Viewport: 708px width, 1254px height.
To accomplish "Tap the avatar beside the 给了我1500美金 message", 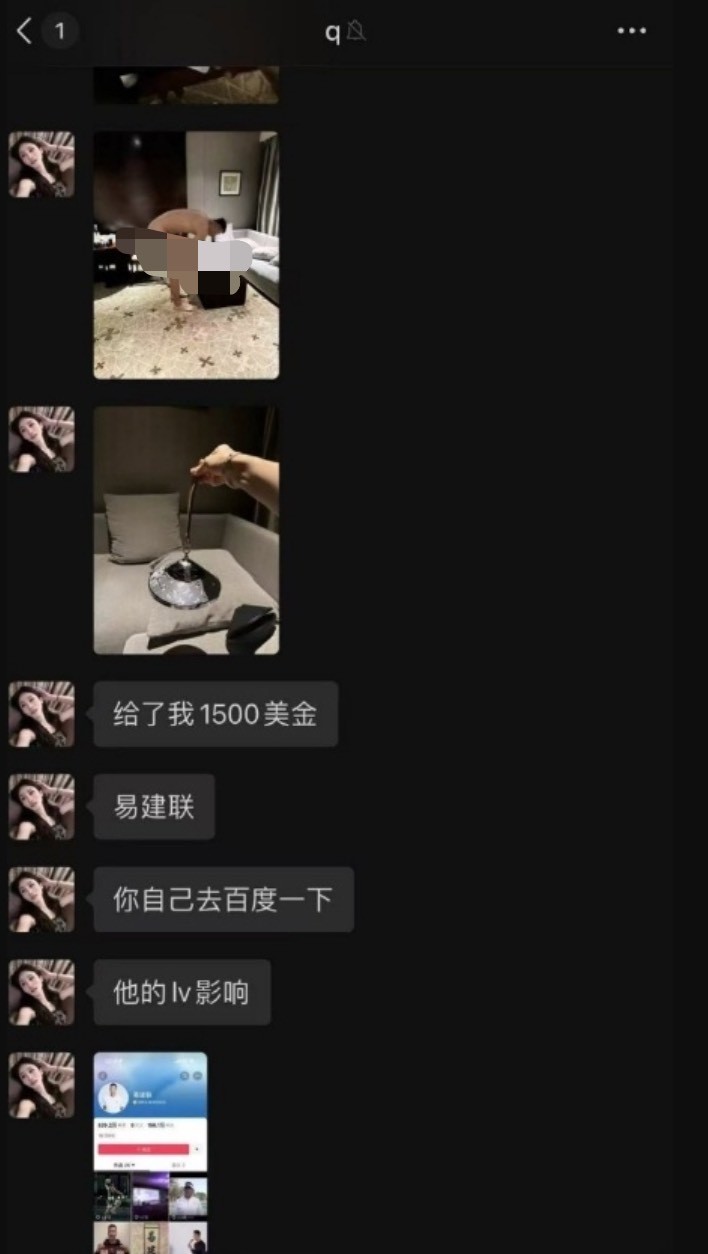I will 41,714.
